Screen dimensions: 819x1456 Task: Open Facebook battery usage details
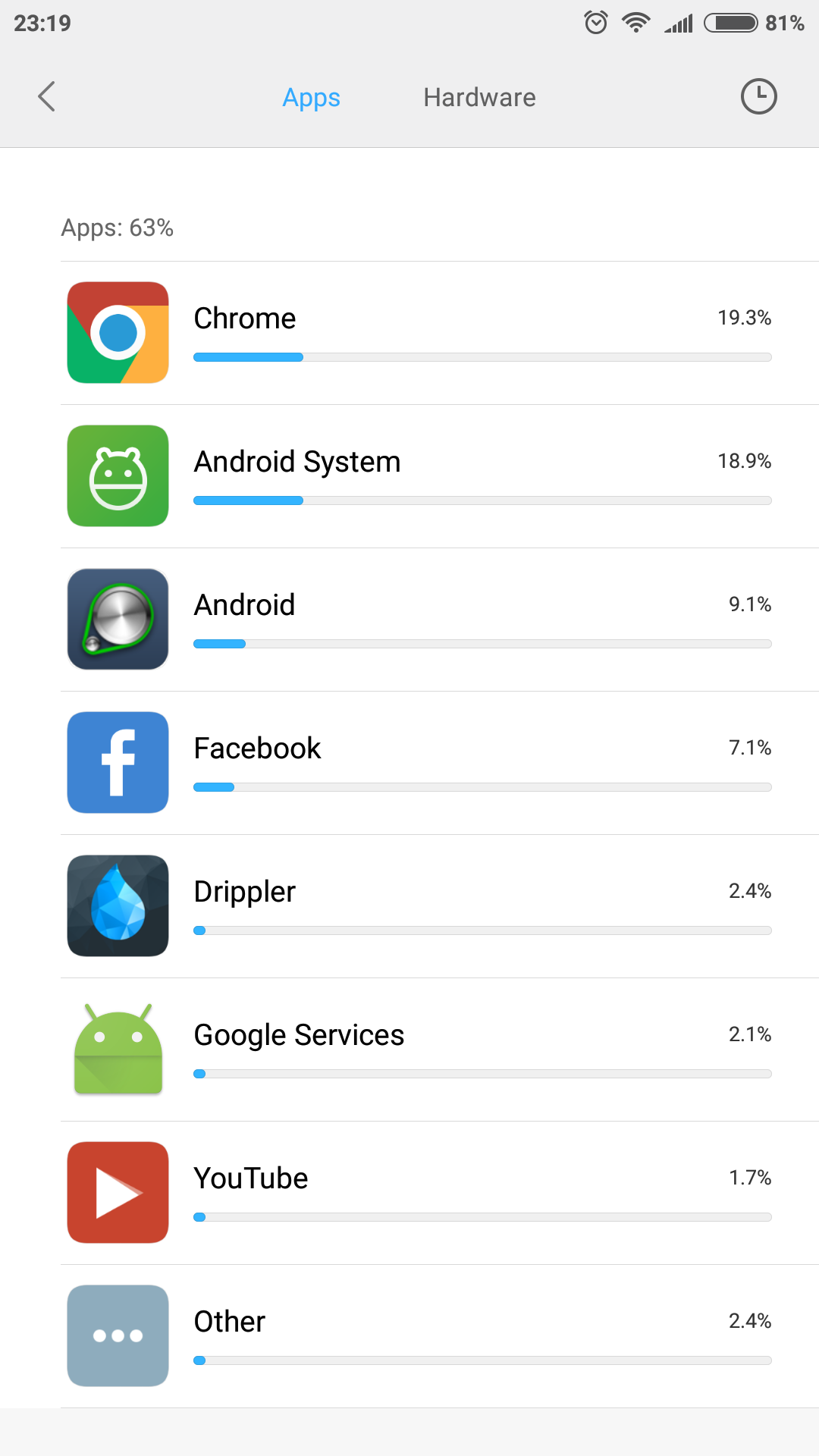[x=440, y=763]
